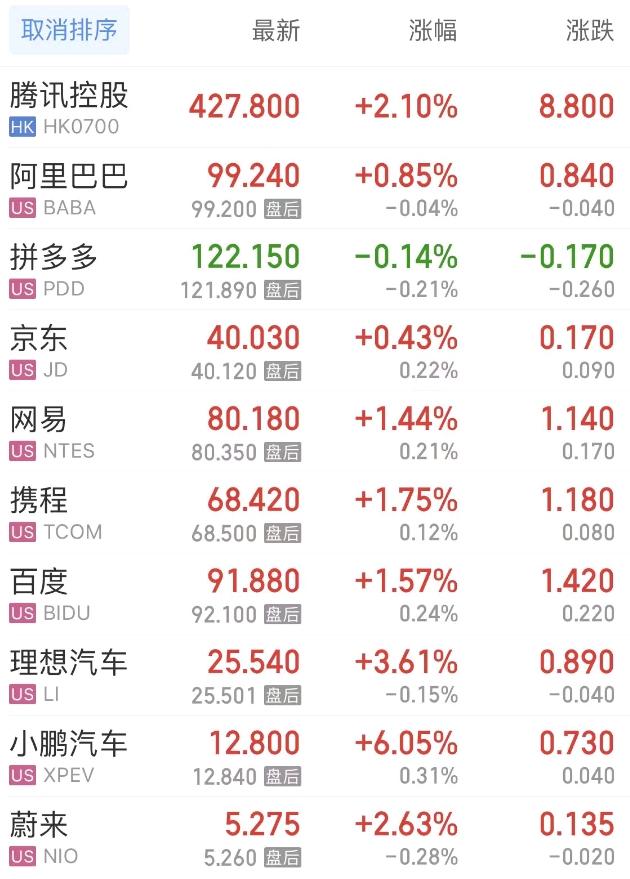Sort by 涨跌 column
Screen dimensions: 630x879
589,31
